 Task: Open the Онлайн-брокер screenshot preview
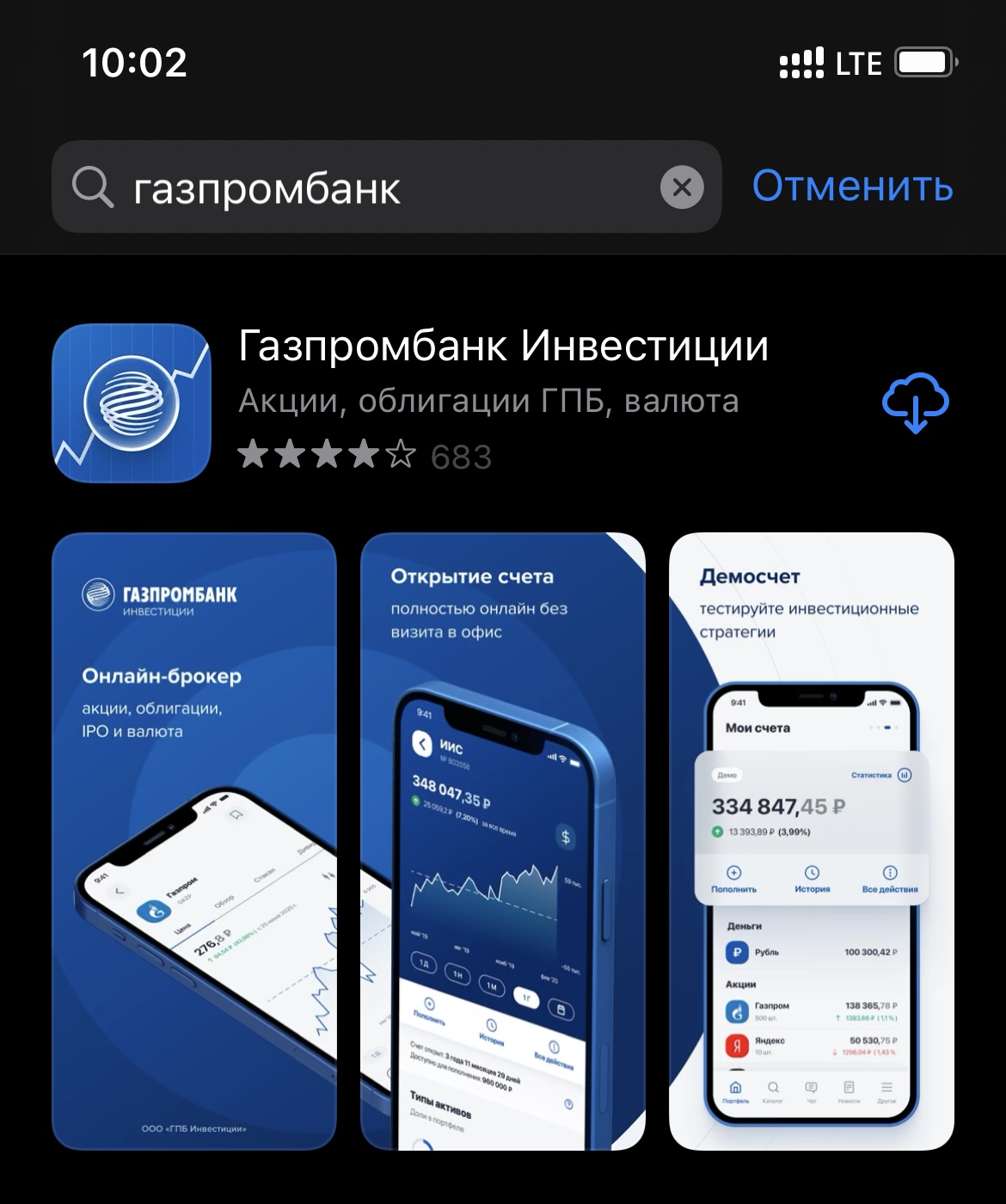[x=194, y=841]
